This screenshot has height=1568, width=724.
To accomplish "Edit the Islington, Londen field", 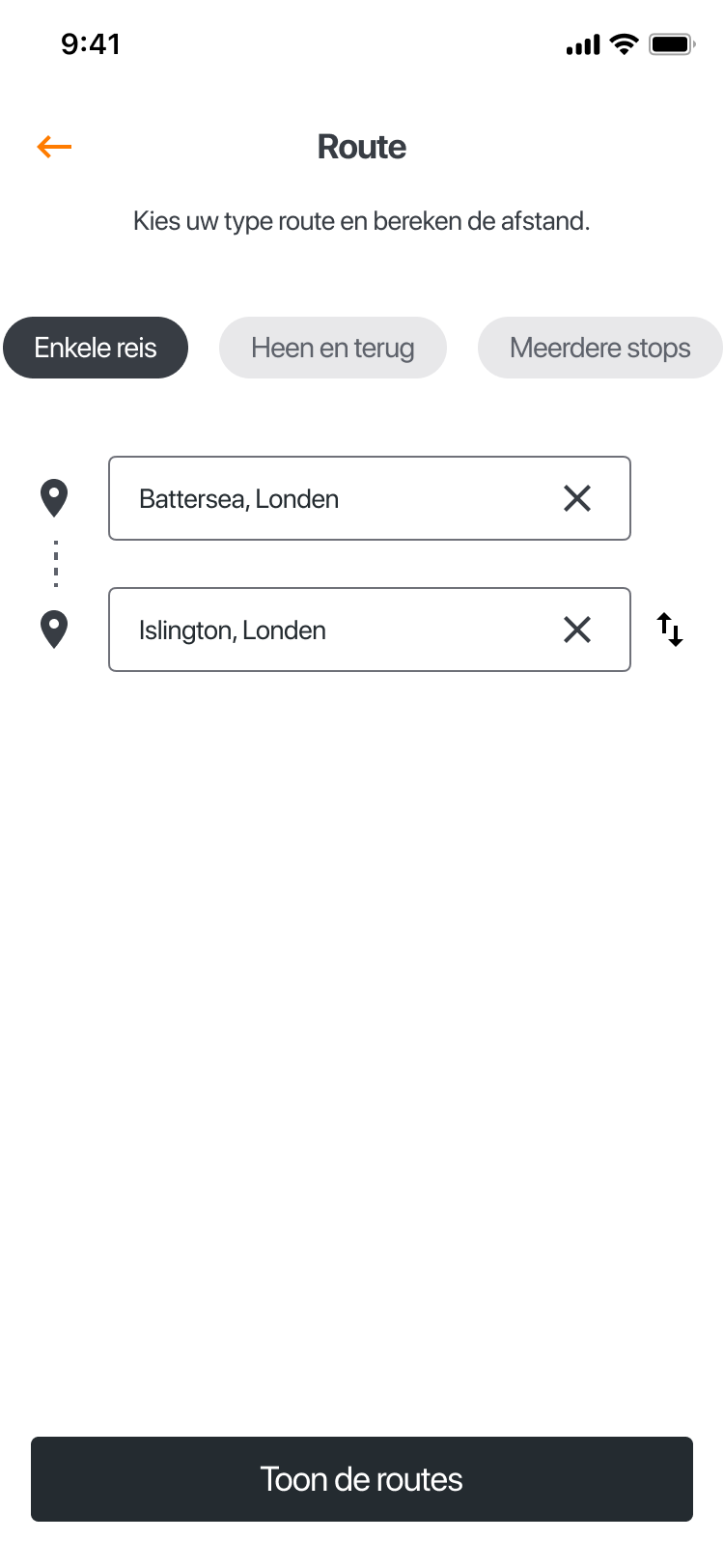I will coord(370,630).
